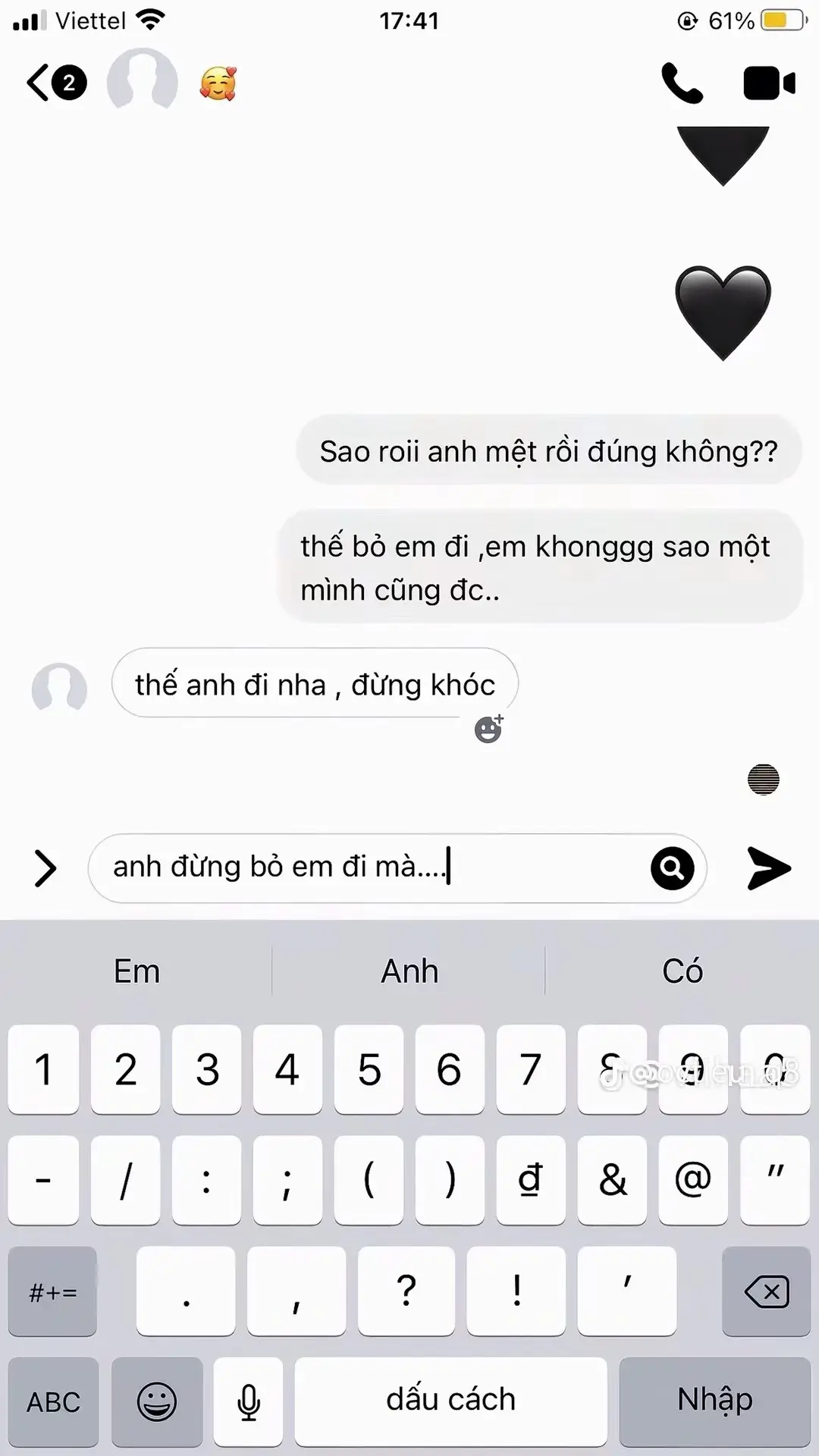Open the emoji keyboard
The width and height of the screenshot is (819, 1456).
[157, 1402]
